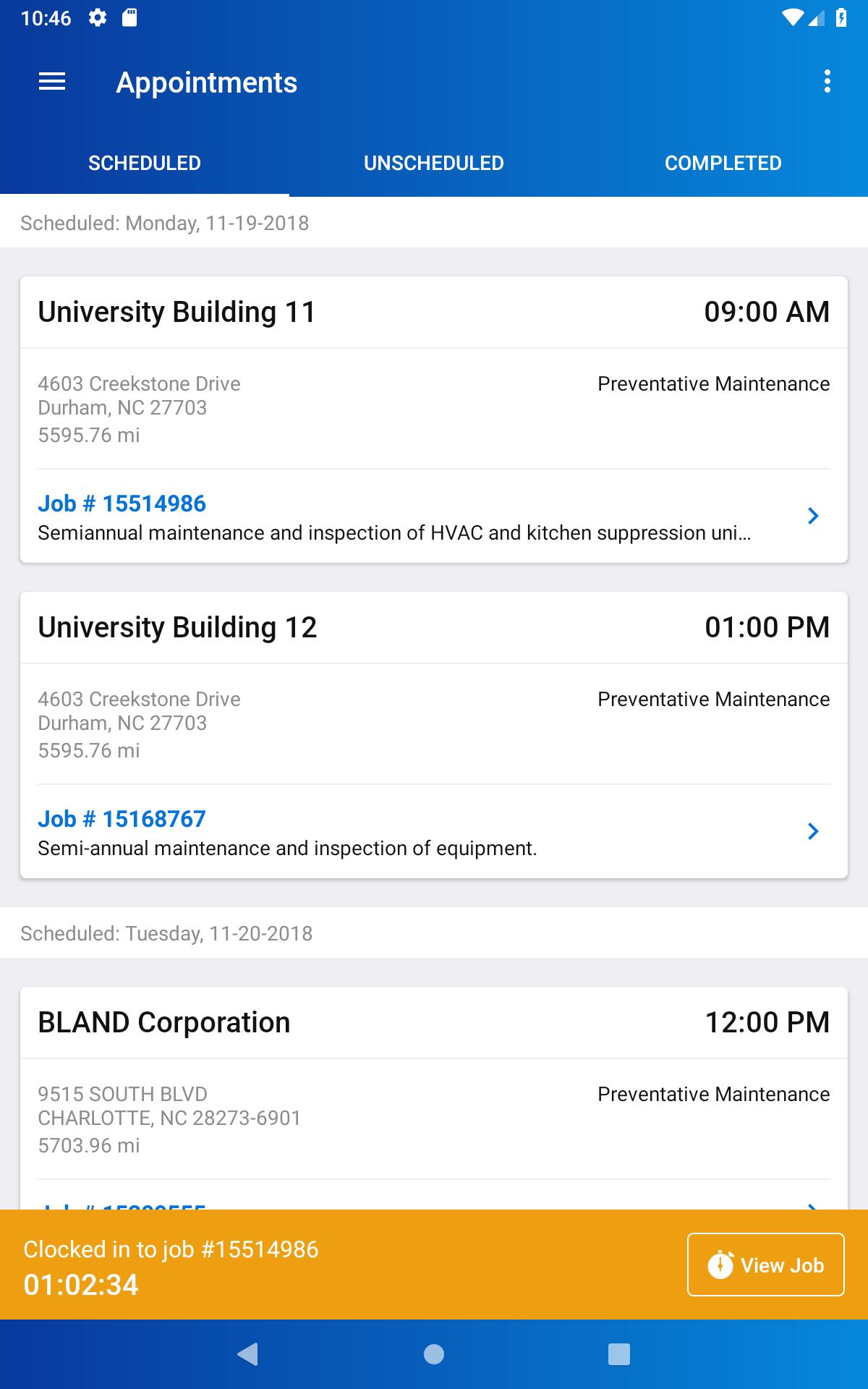Switch to the Unscheduled tab
Viewport: 868px width, 1389px height.
(x=434, y=163)
